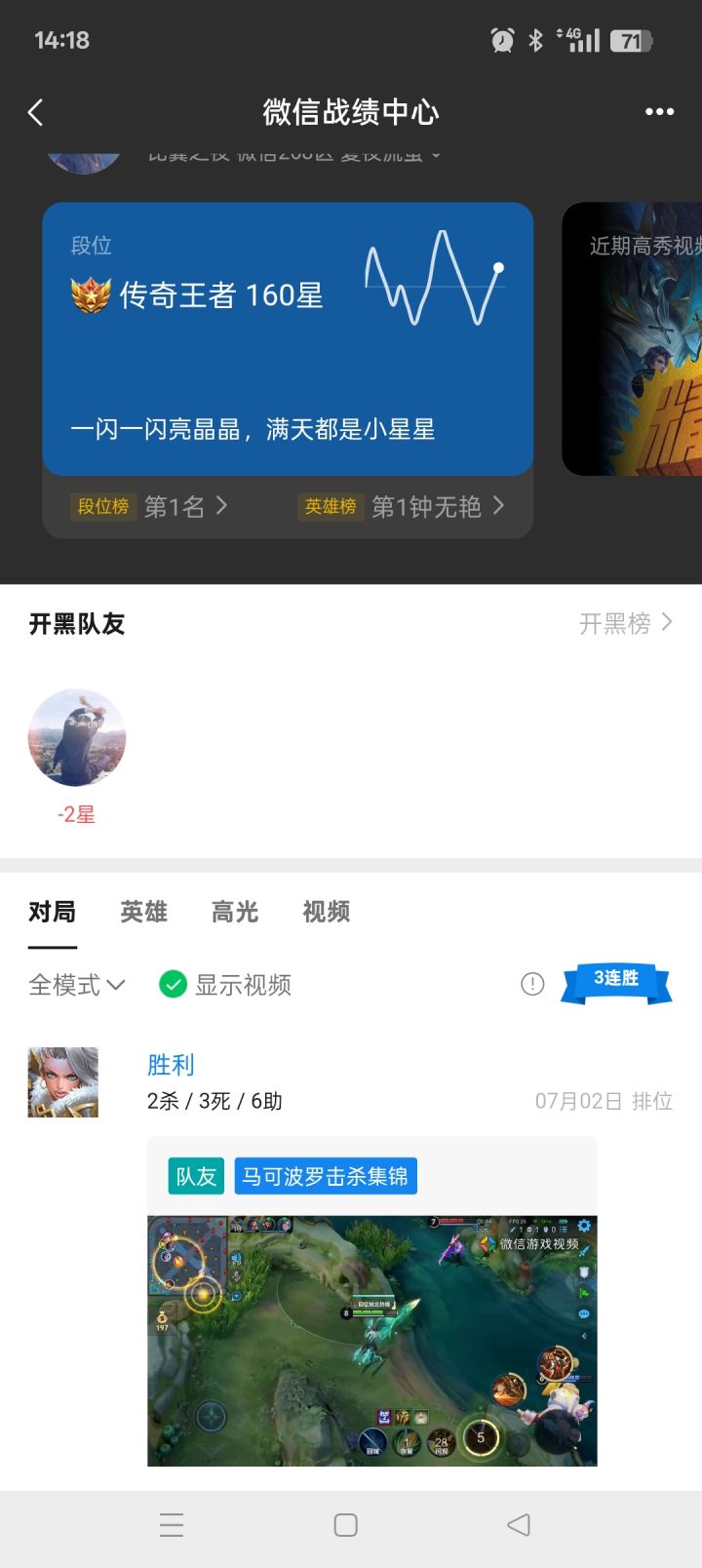Image resolution: width=702 pixels, height=1568 pixels.
Task: Click the back arrow at top left
Action: tap(36, 112)
